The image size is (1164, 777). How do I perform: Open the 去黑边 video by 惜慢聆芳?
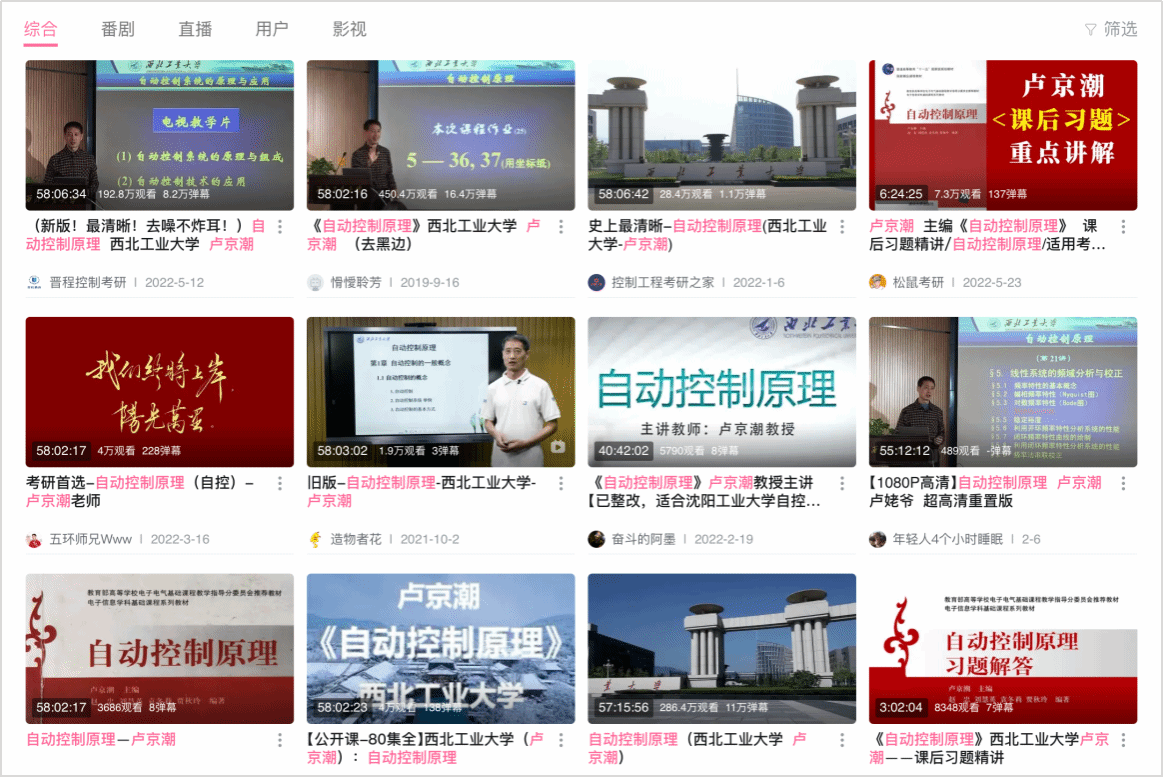pos(440,135)
